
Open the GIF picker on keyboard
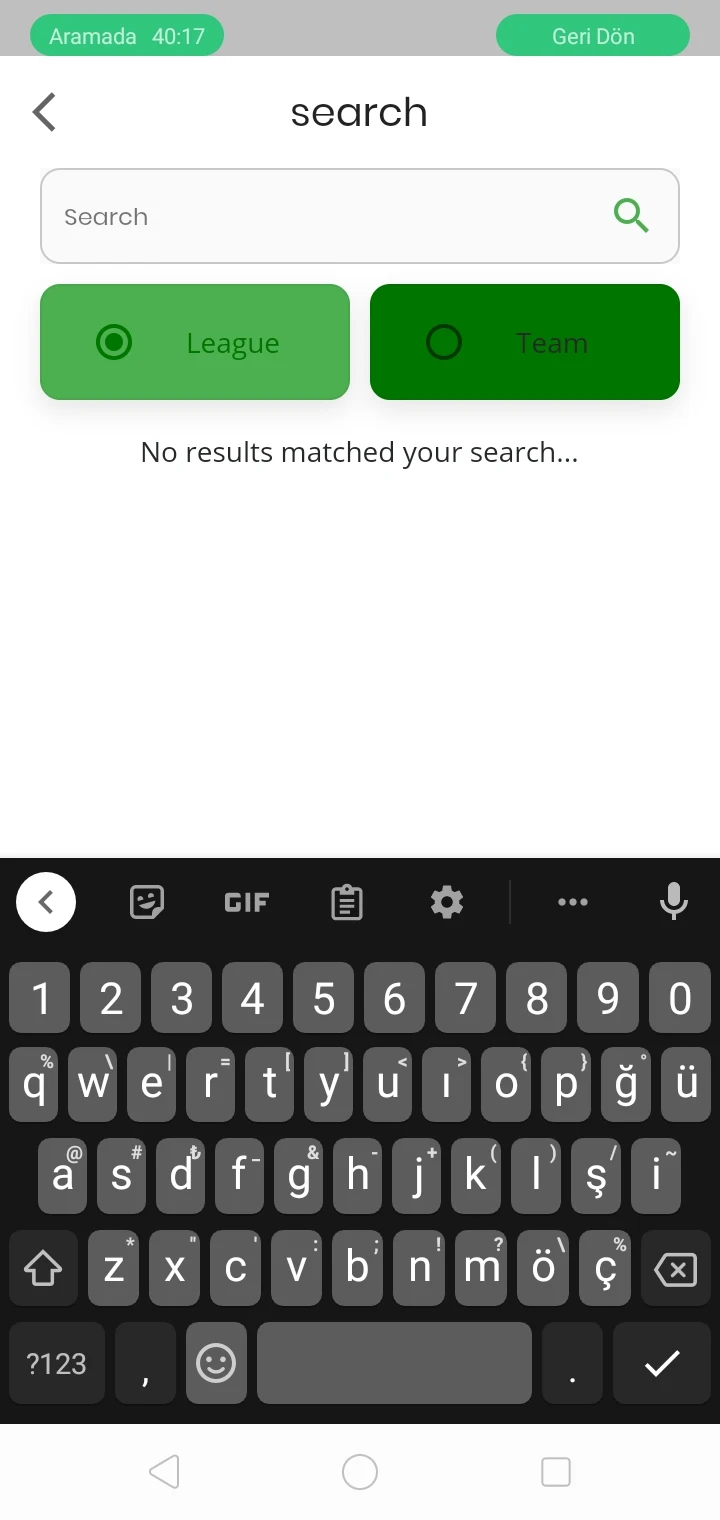pos(246,902)
